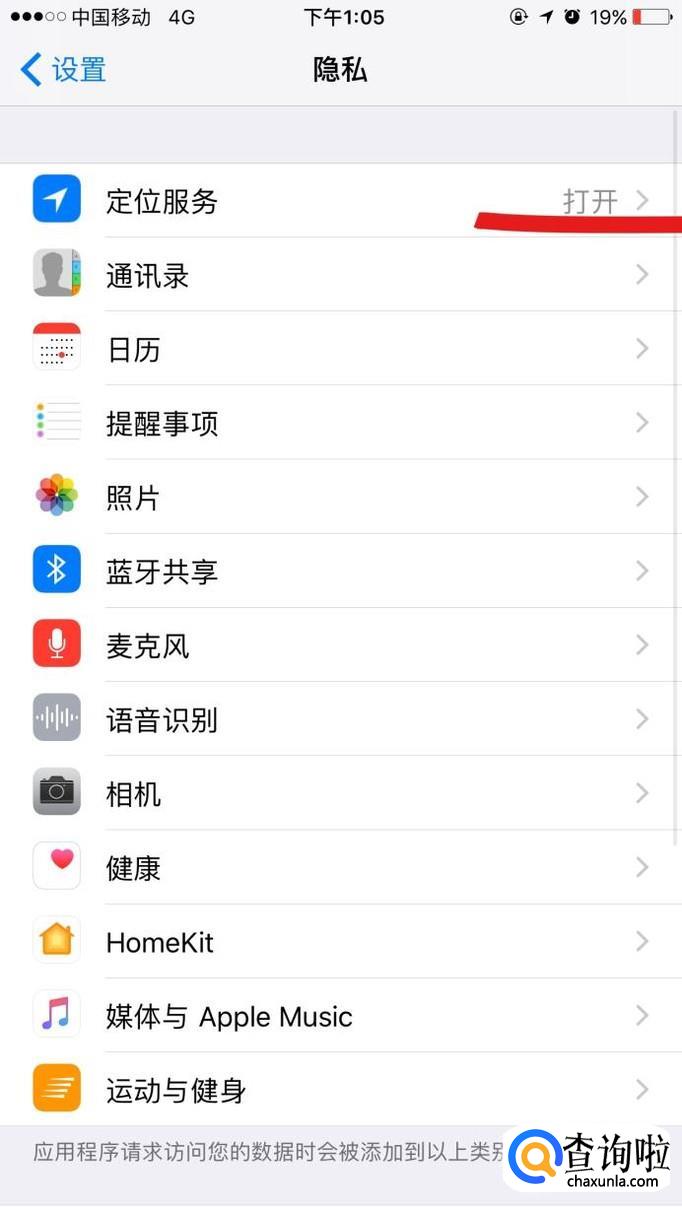This screenshot has width=682, height=1212.
Task: Go back to 设置
Action: tap(63, 70)
